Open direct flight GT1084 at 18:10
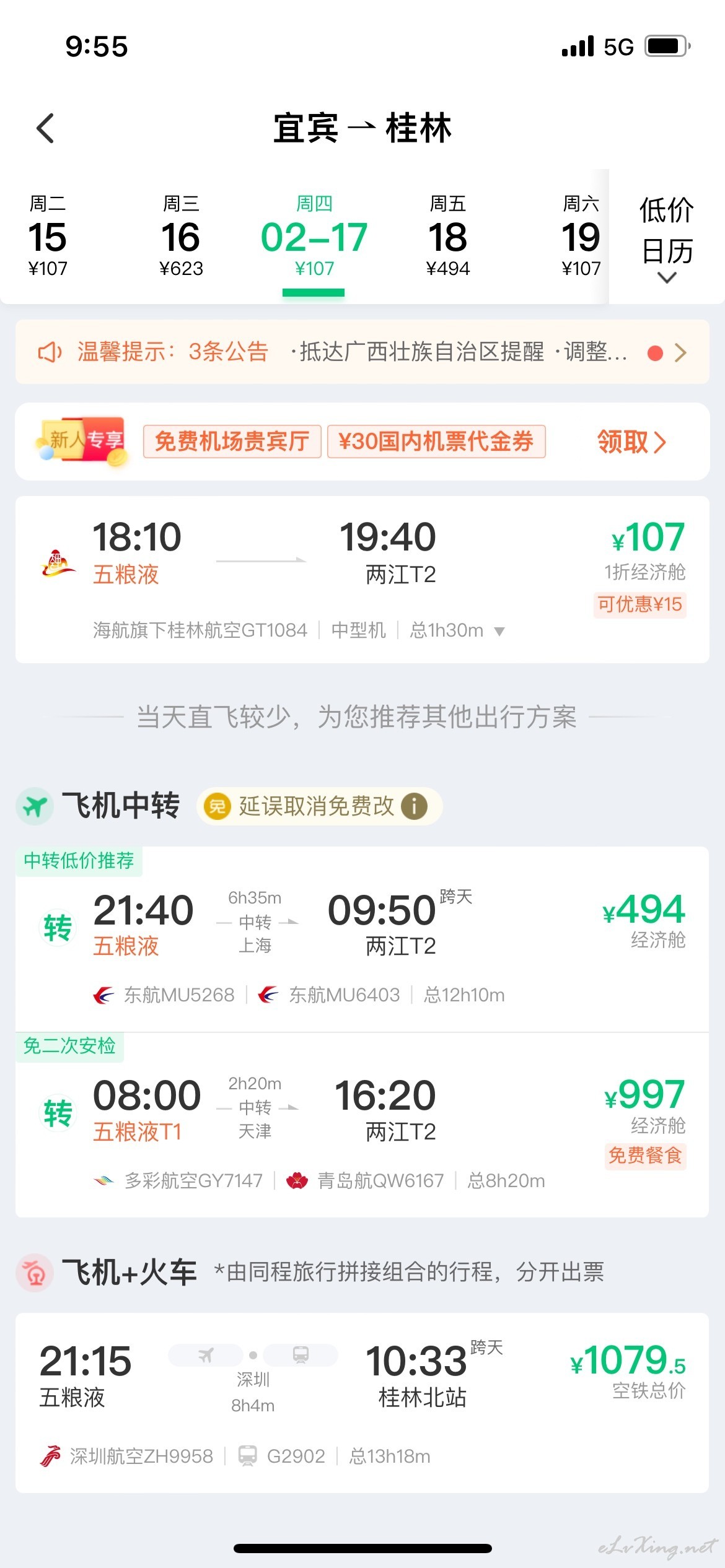This screenshot has height=1568, width=725. tap(362, 580)
